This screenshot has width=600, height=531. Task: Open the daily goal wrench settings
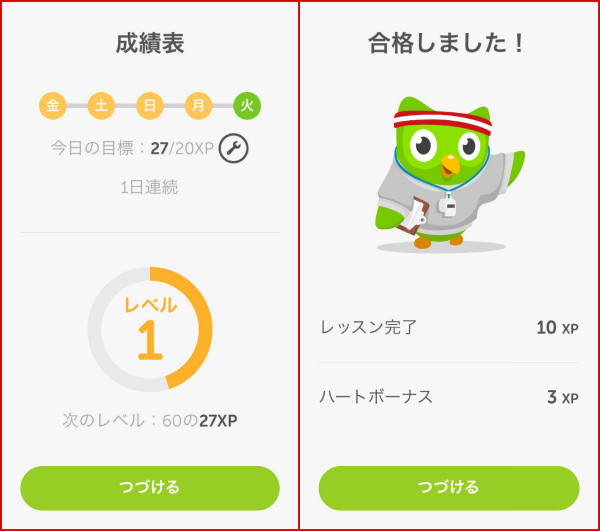click(233, 148)
